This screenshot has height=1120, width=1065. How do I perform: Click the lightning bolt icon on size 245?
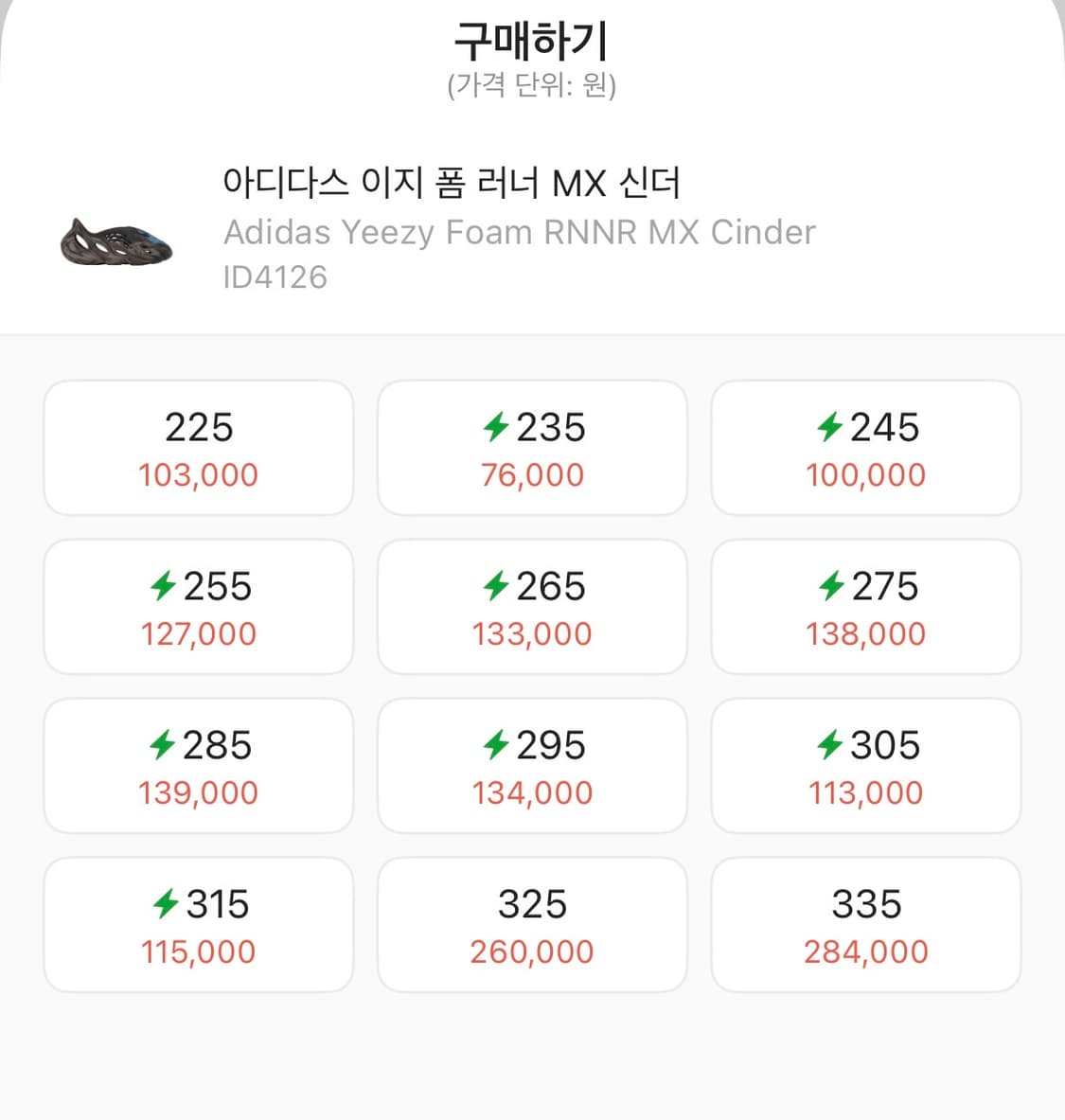click(830, 427)
